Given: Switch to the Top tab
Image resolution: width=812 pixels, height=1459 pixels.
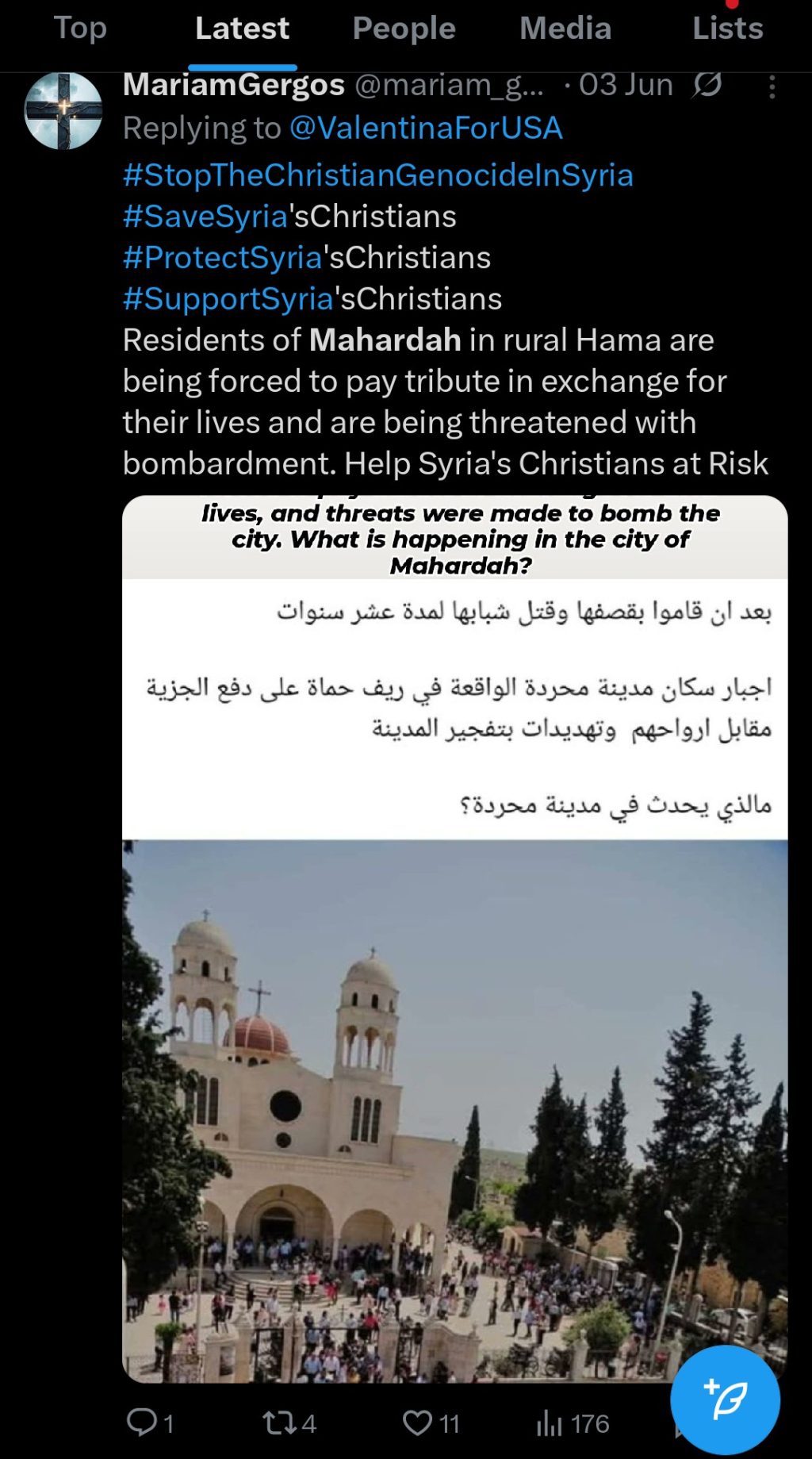Looking at the screenshot, I should (x=80, y=29).
